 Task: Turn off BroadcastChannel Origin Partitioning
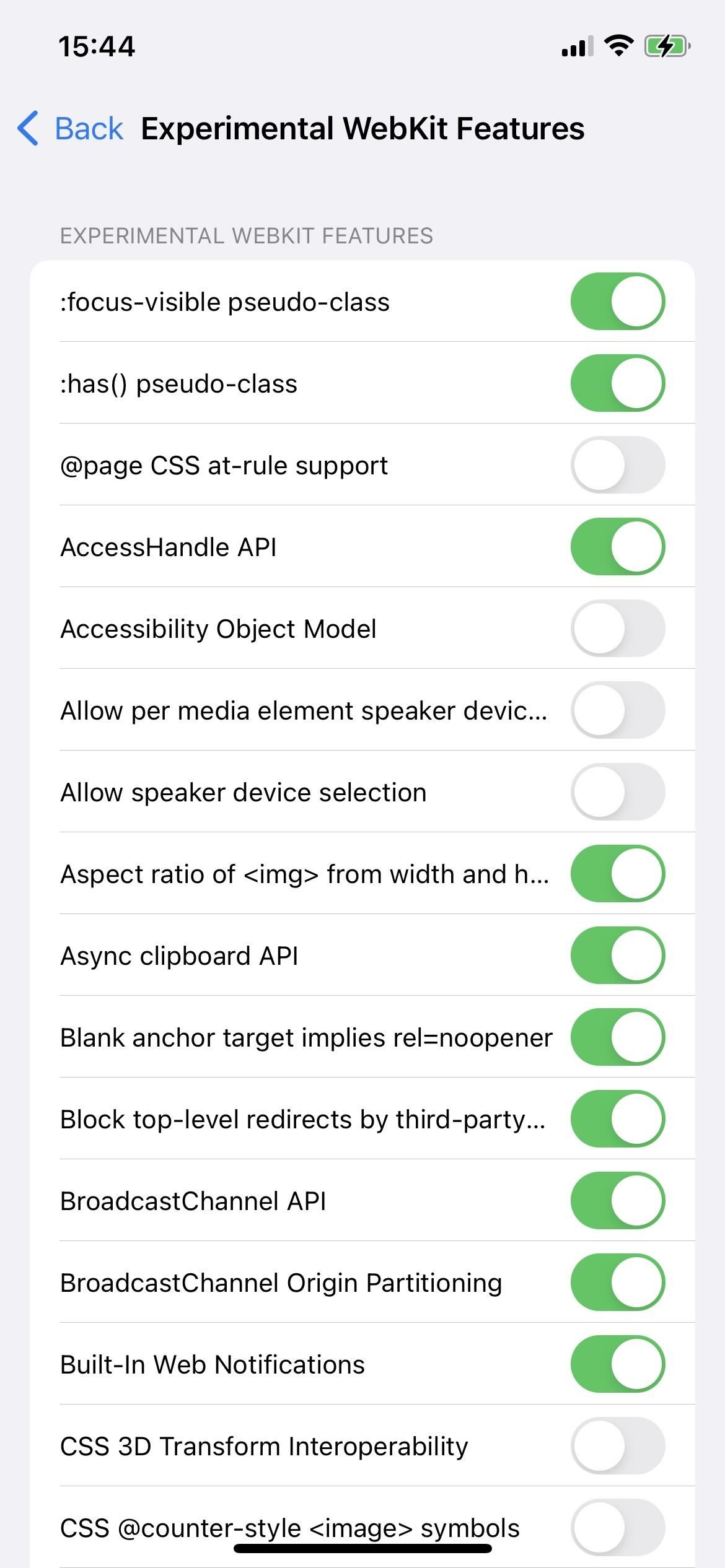618,1283
